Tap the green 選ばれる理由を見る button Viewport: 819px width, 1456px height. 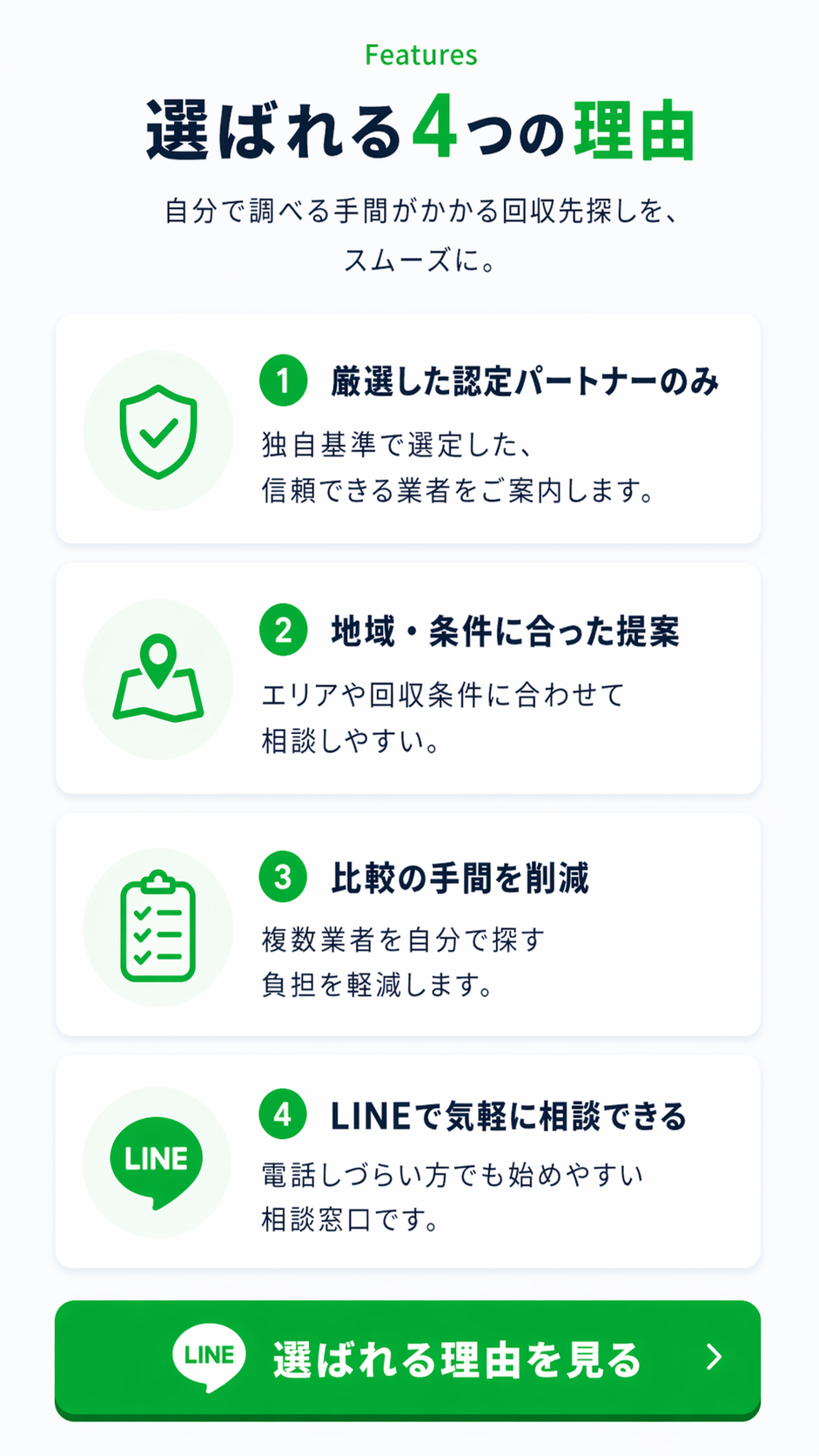point(407,1358)
